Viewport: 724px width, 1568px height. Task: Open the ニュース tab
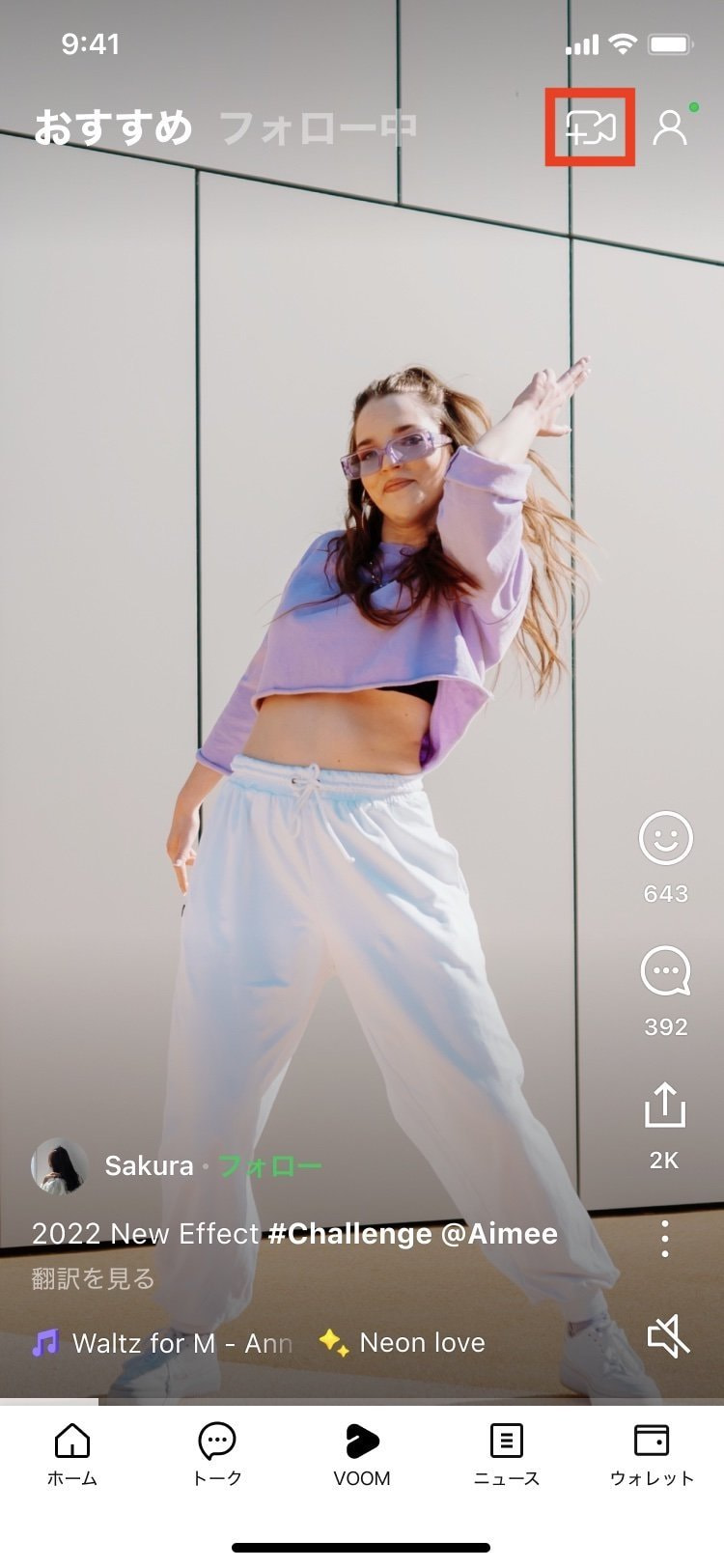point(507,1453)
